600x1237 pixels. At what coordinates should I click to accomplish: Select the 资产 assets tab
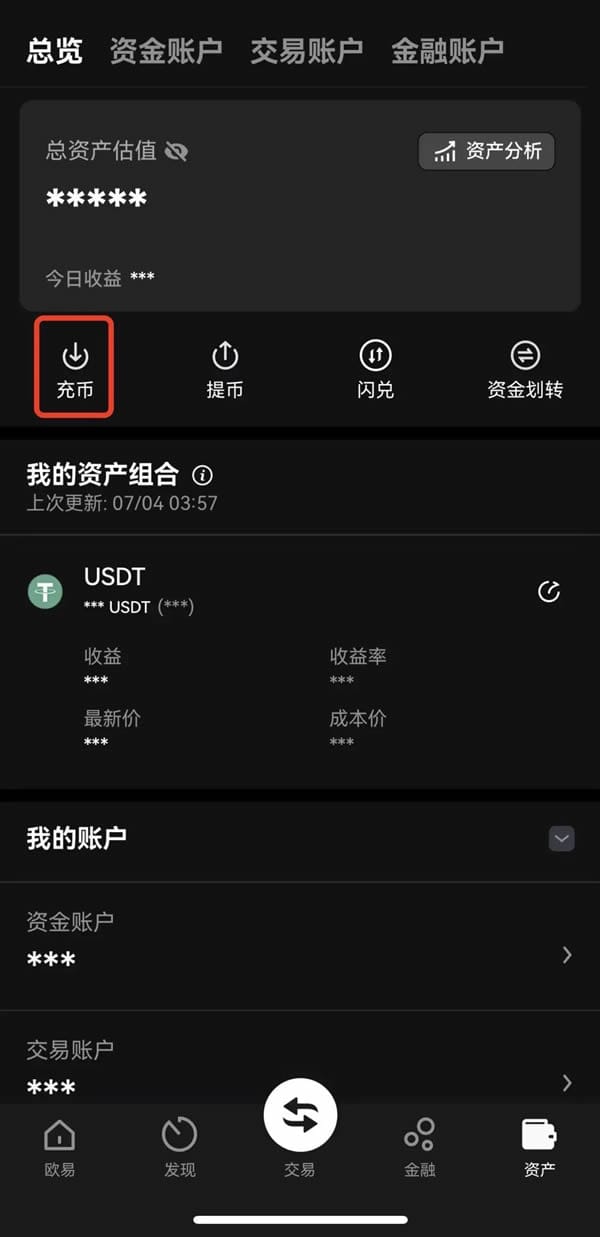(x=540, y=1147)
